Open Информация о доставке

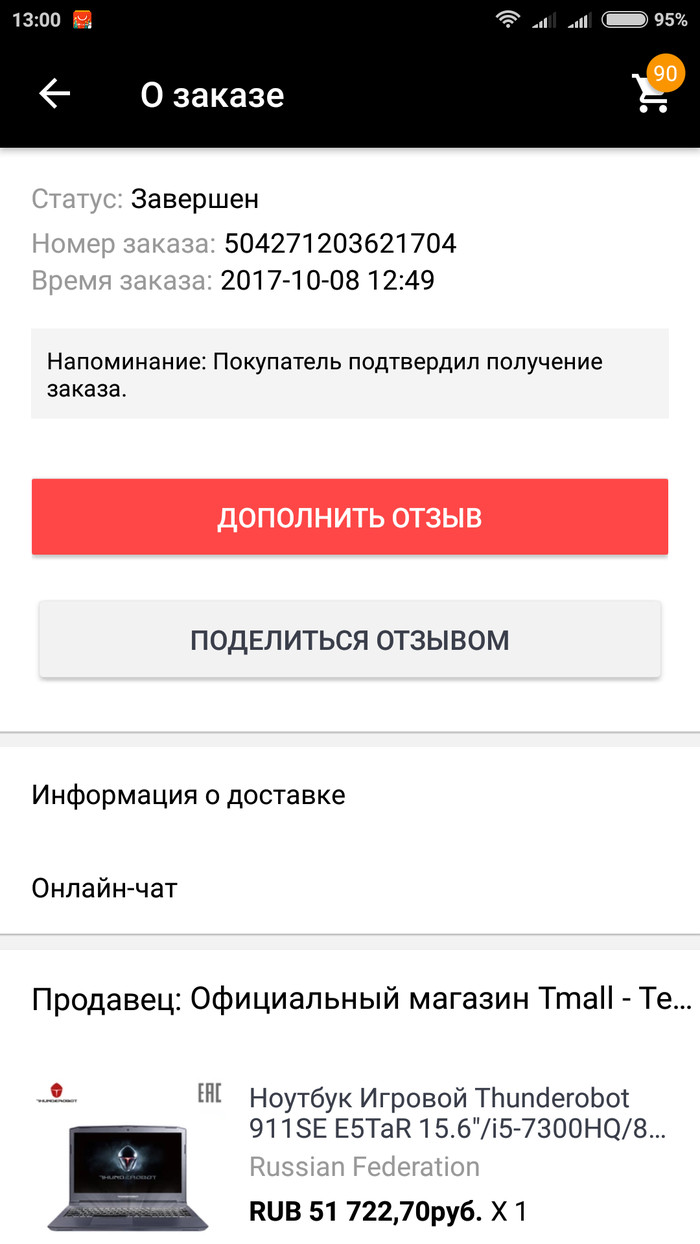pyautogui.click(x=189, y=795)
